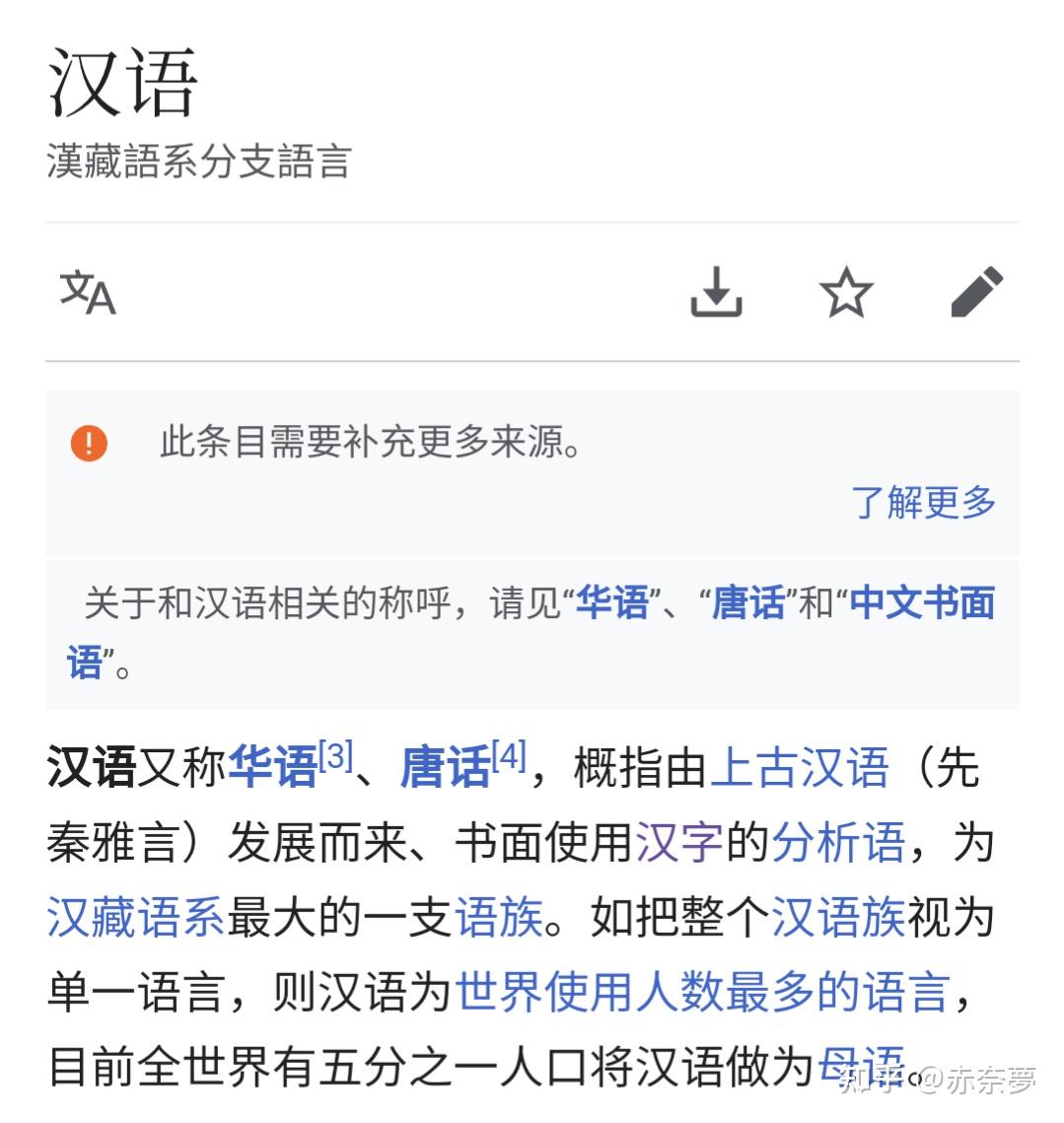The image size is (1064, 1123).
Task: Open the 汉字 link
Action: tap(679, 843)
